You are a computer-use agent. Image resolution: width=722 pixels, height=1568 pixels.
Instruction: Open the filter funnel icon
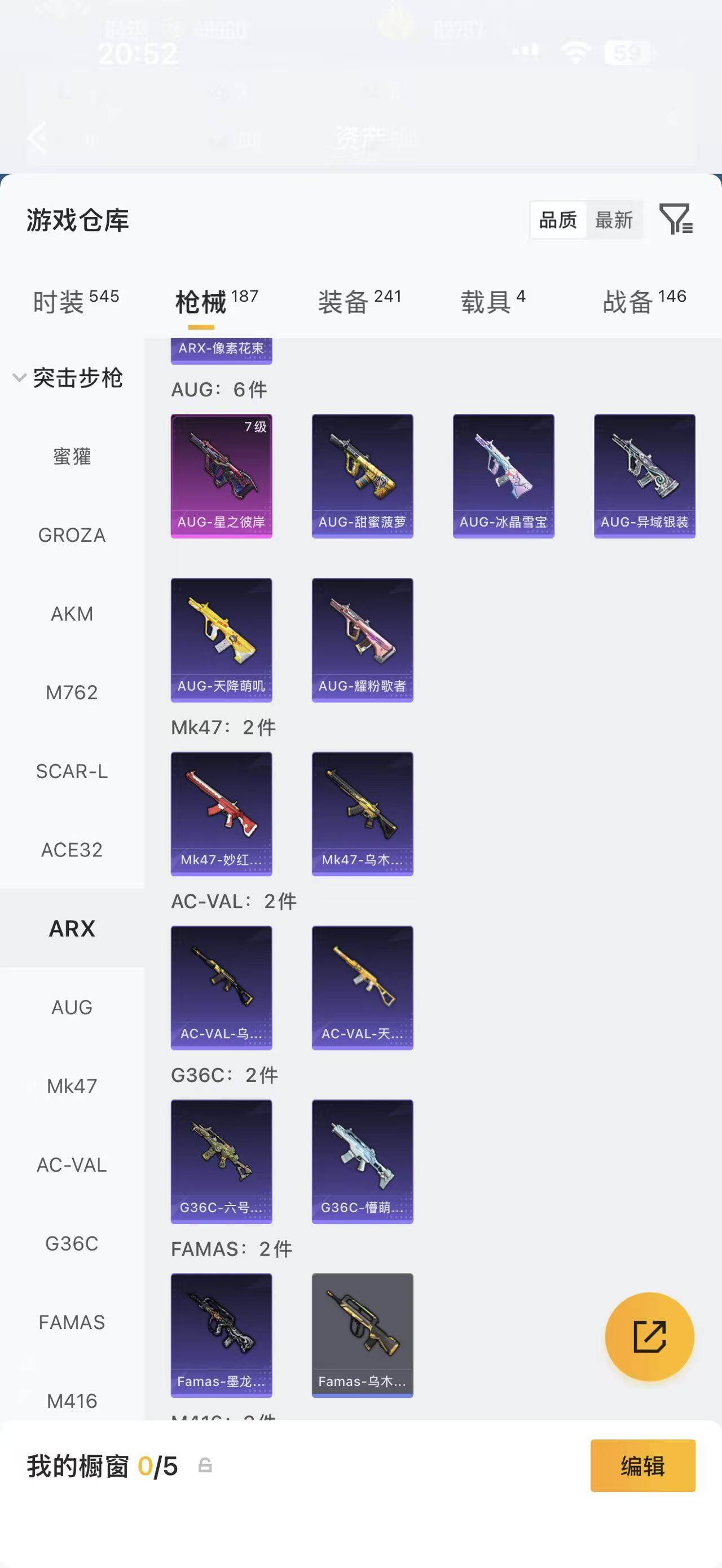(x=676, y=219)
